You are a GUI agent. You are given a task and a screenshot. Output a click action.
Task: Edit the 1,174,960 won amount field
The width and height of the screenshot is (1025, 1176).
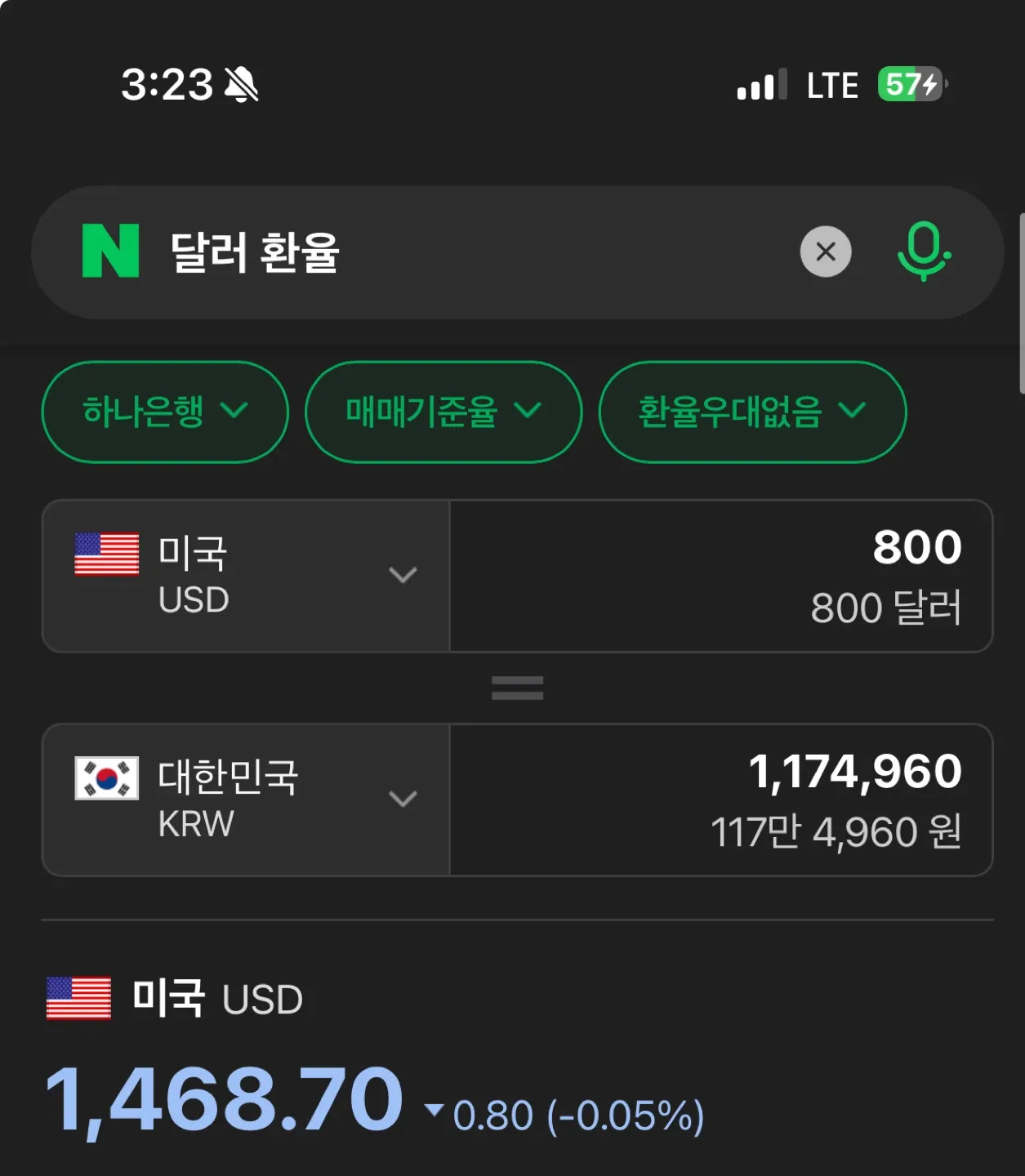point(720,800)
